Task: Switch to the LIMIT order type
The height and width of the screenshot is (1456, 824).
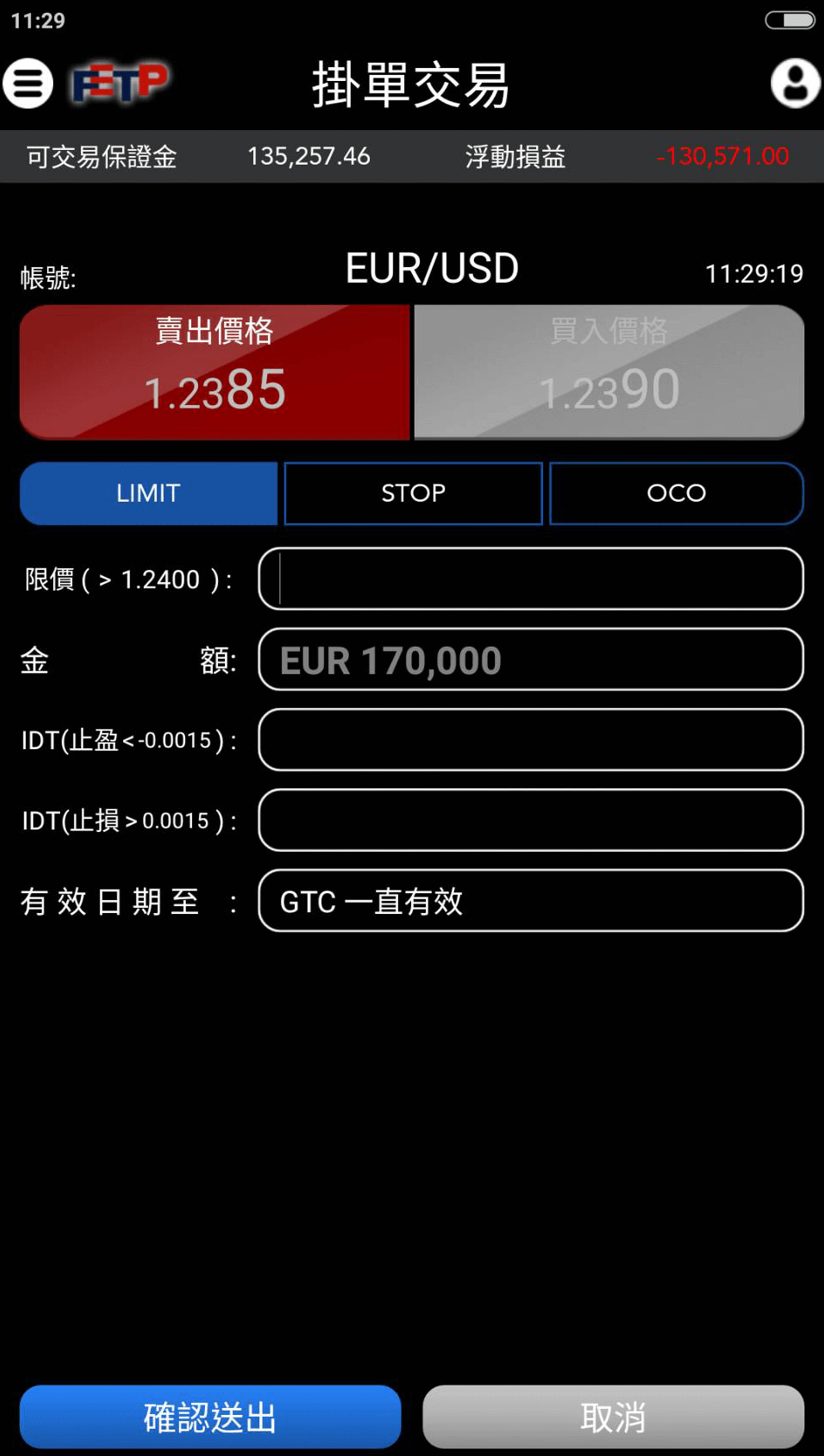Action: point(149,493)
